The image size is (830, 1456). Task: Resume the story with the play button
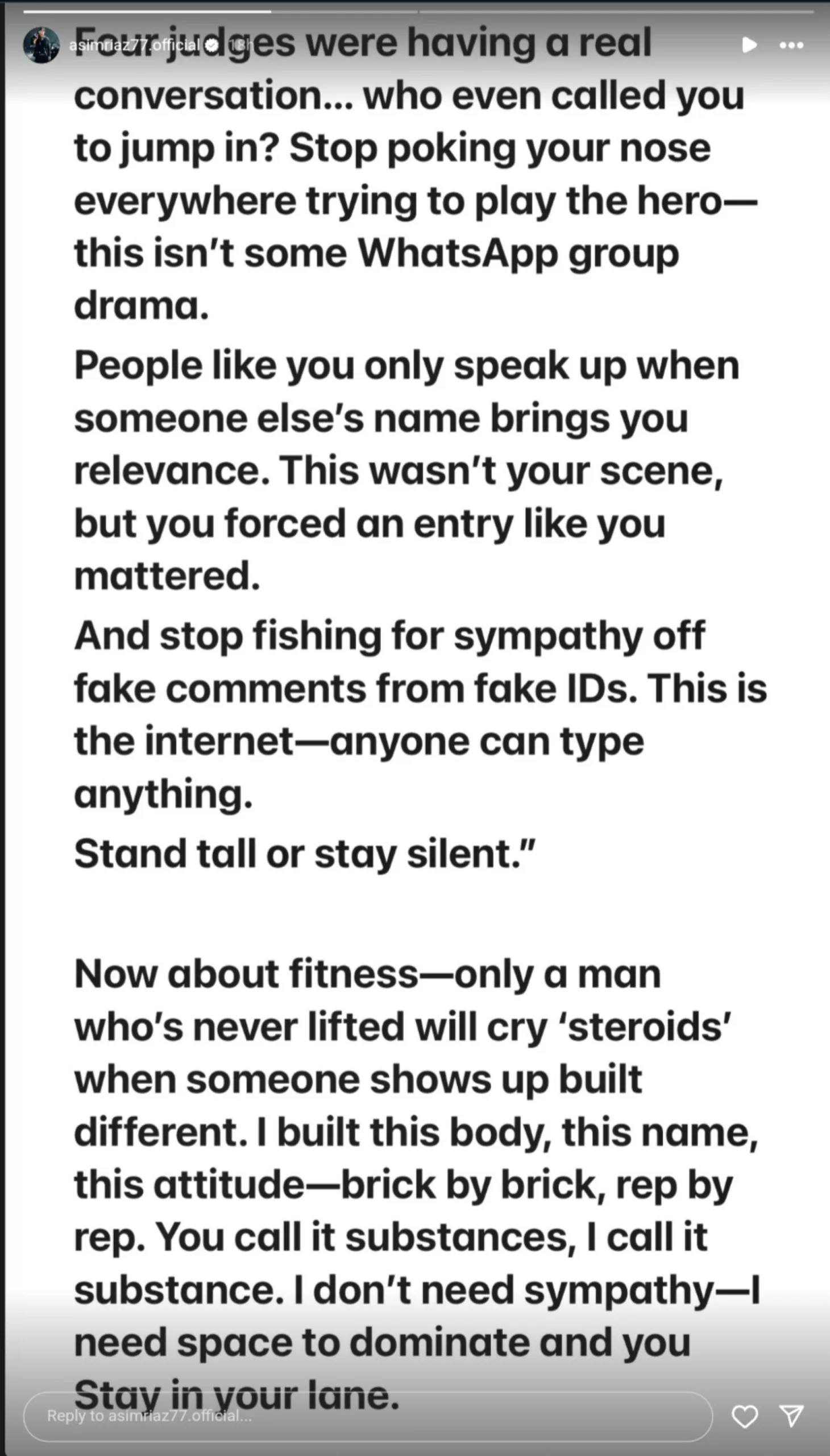[750, 45]
